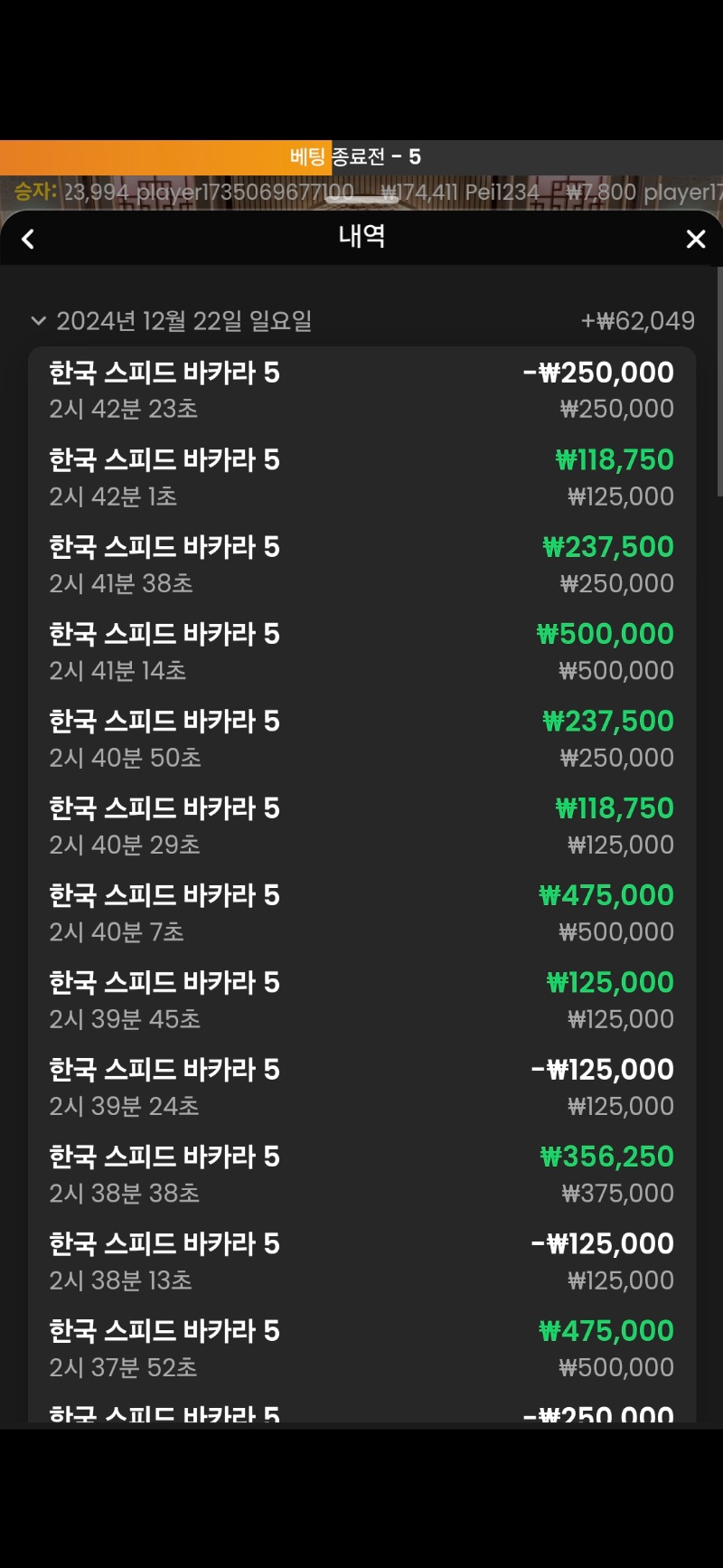The height and width of the screenshot is (1568, 723).
Task: Open the 2시 42분 23초 bet record
Action: point(361,390)
